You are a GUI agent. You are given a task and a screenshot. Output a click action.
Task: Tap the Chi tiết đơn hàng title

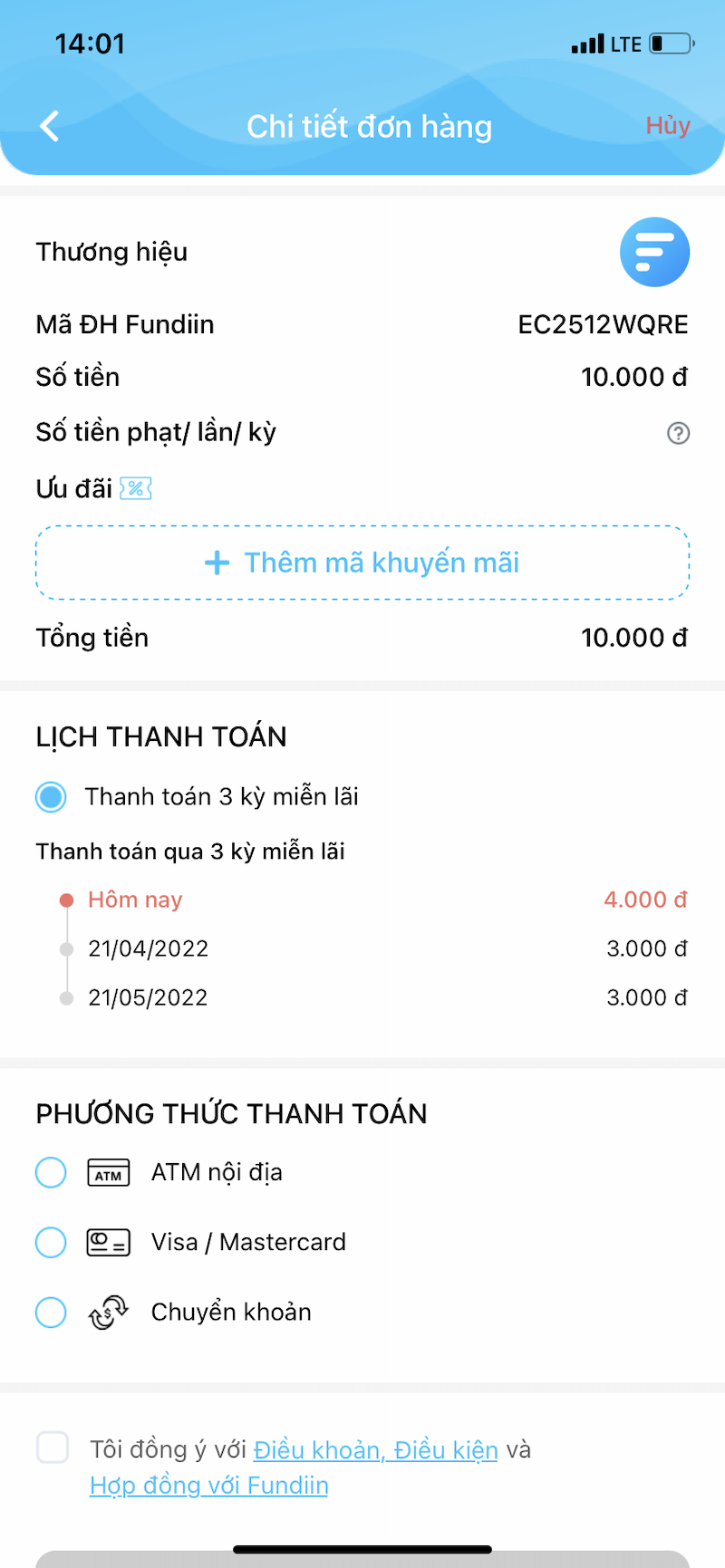click(369, 126)
